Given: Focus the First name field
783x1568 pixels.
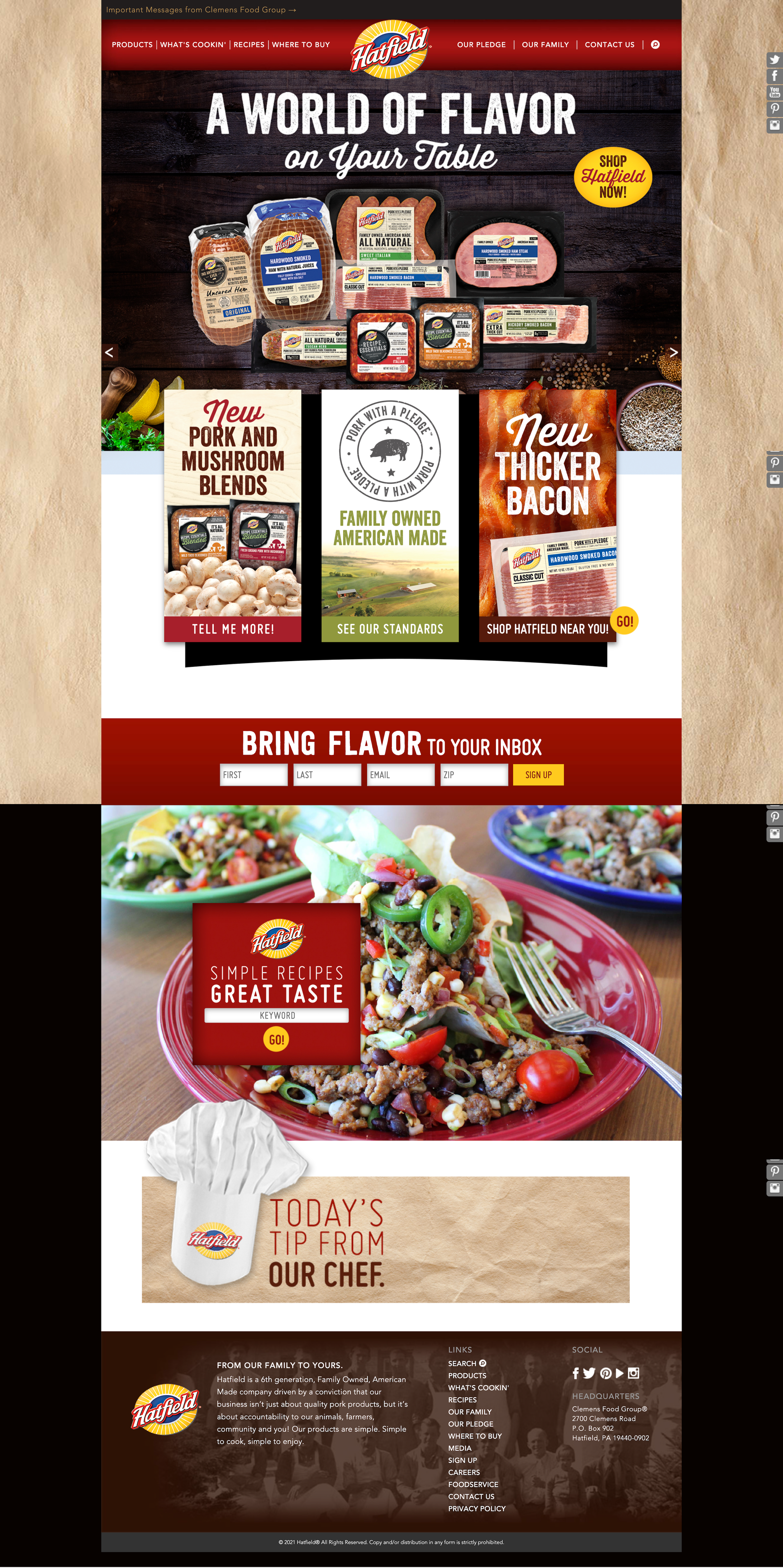Looking at the screenshot, I should click(x=253, y=775).
